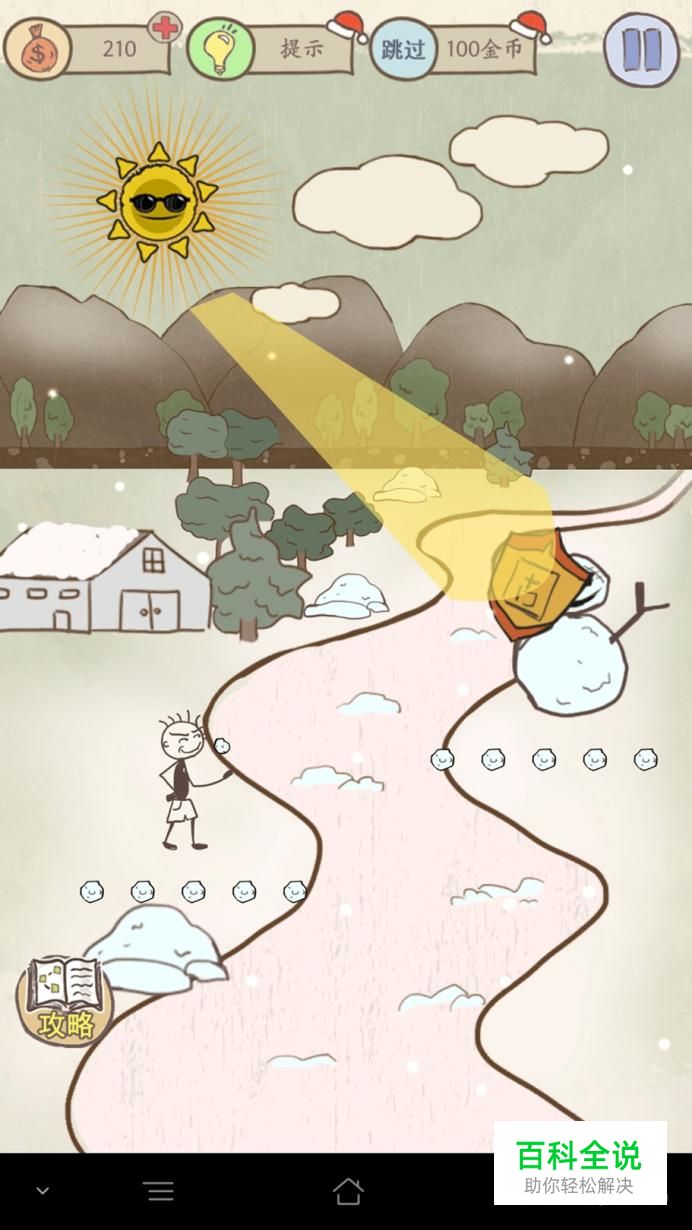Go to the Android home screen
Viewport: 692px width, 1230px height.
(x=347, y=1190)
